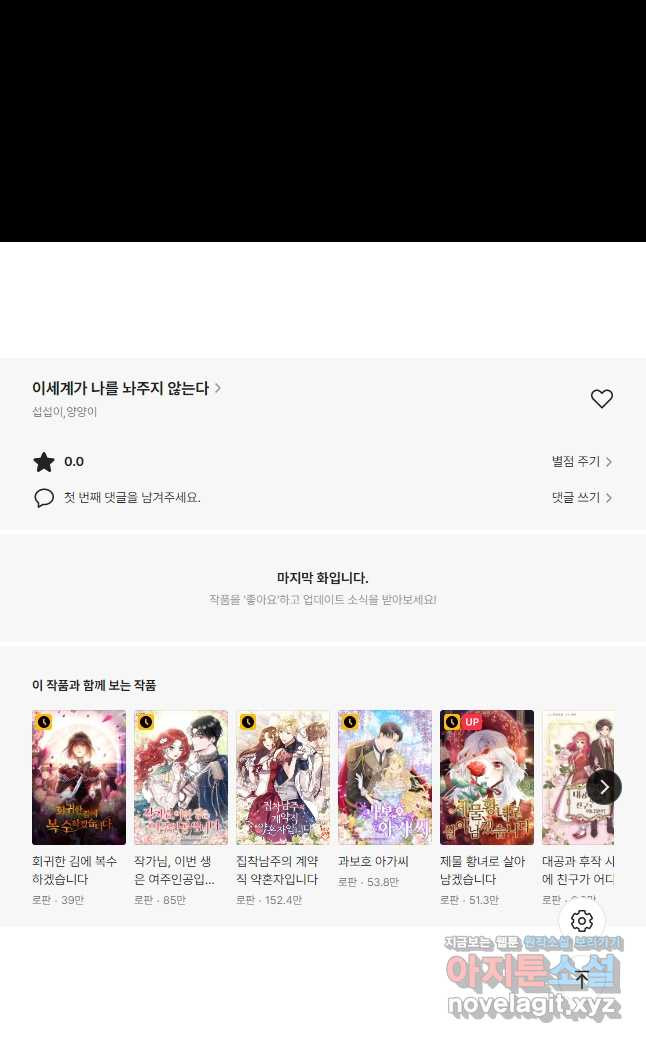Screen dimensions: 646x1043
Task: Open the viewer settings gear
Action: [582, 921]
